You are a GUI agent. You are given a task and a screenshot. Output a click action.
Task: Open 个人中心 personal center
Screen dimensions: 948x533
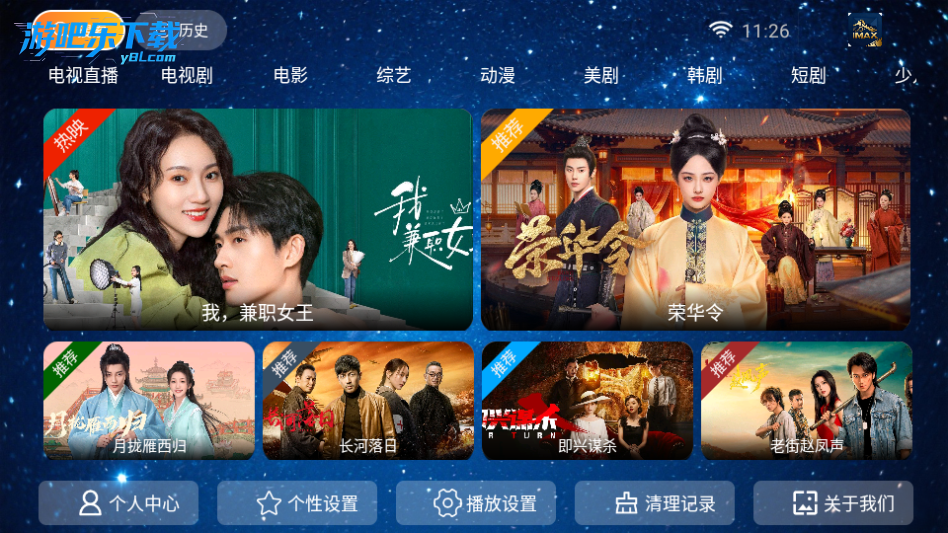pos(118,503)
